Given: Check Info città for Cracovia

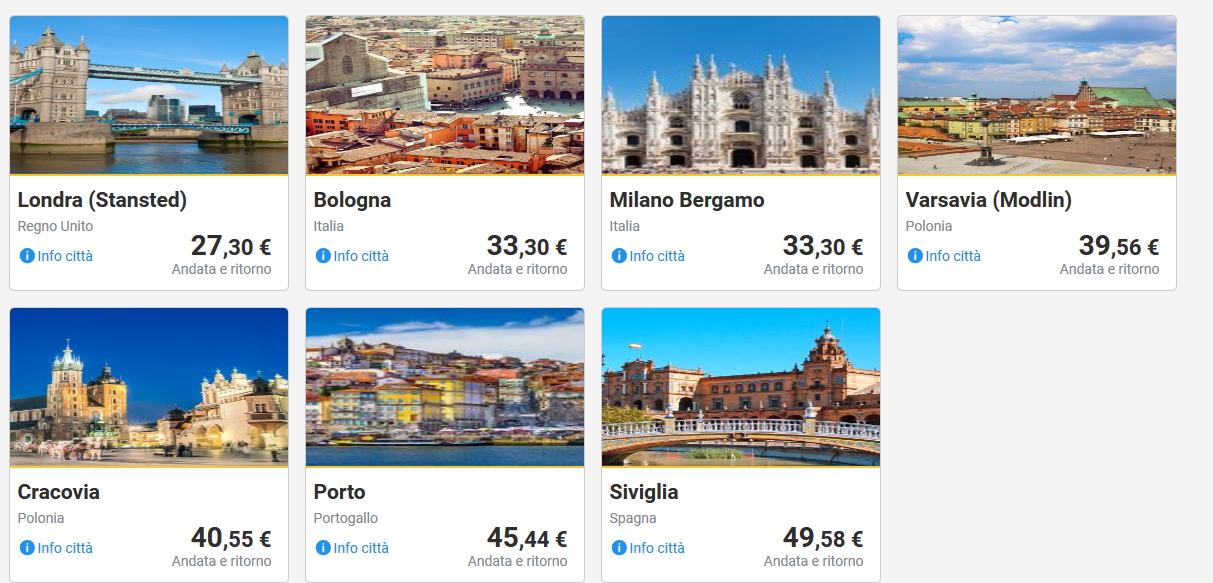Looking at the screenshot, I should pyautogui.click(x=57, y=548).
